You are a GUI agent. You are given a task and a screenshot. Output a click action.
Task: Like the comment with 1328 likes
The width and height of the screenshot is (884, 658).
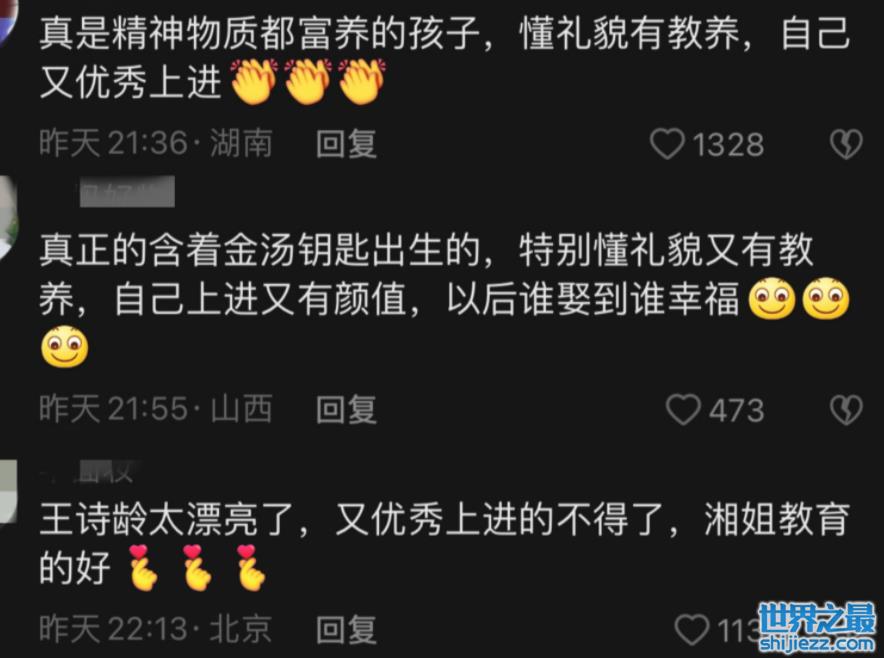tap(667, 145)
